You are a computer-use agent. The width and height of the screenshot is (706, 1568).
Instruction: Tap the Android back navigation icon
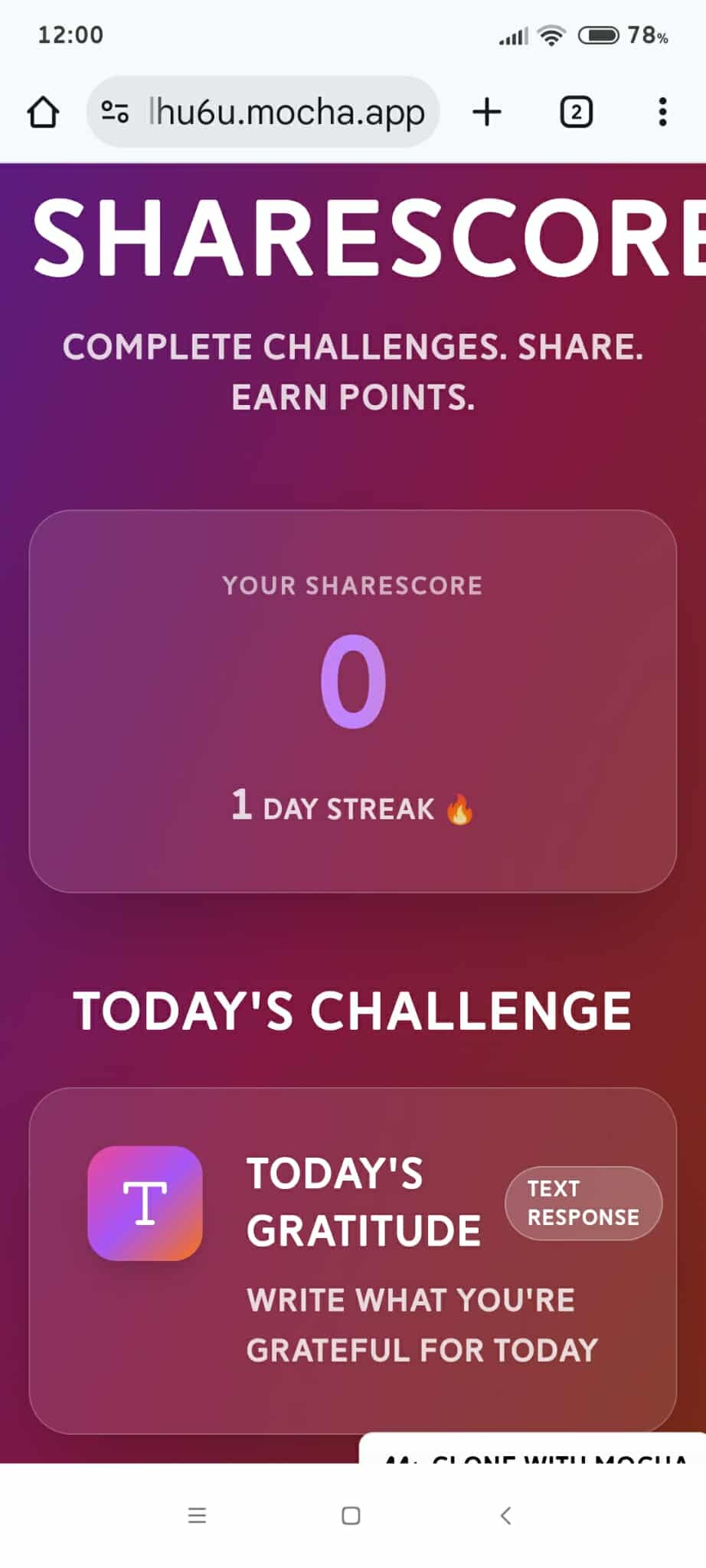pyautogui.click(x=505, y=1515)
